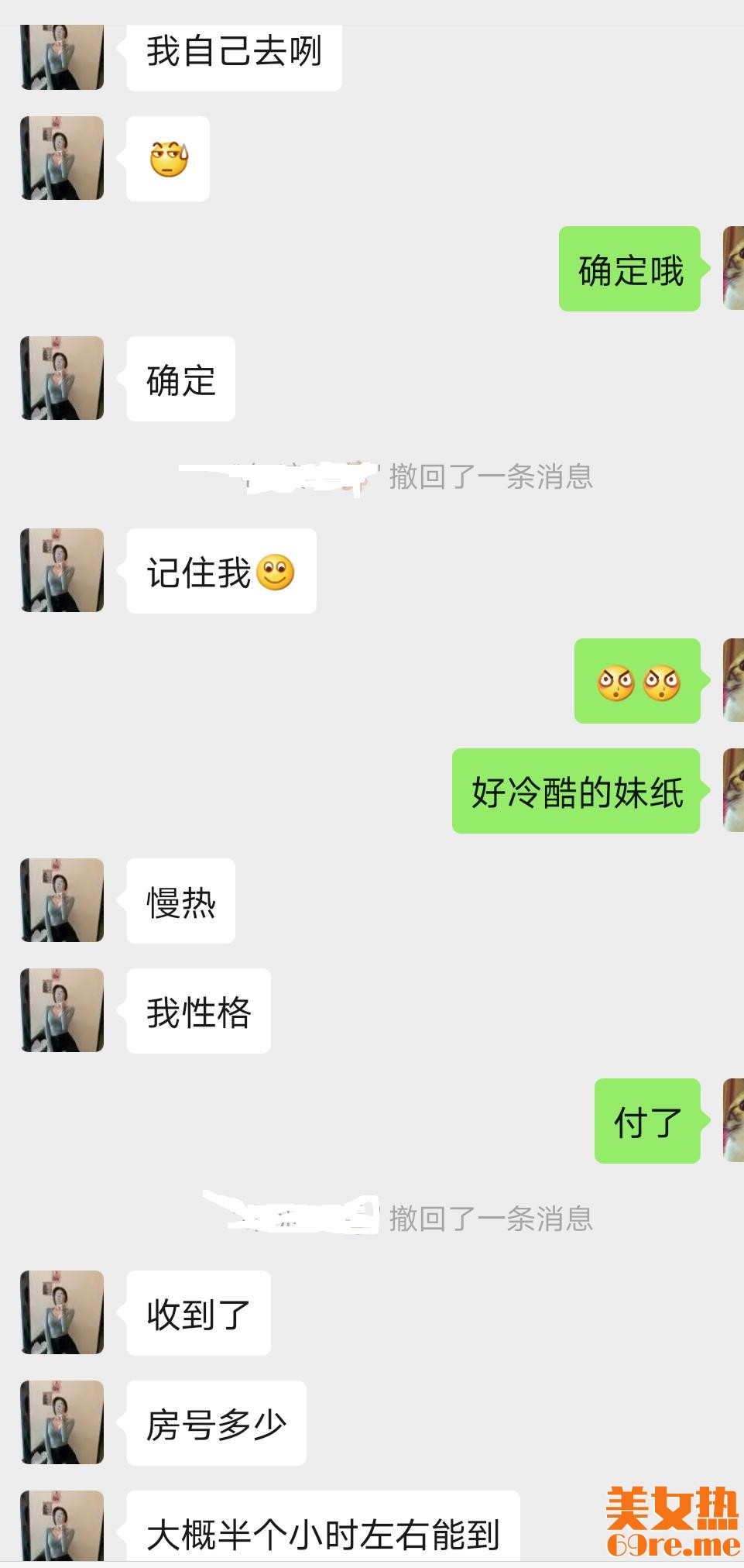Tap the avatar next to '我性格' message
Image resolution: width=744 pixels, height=1568 pixels.
pos(62,1010)
